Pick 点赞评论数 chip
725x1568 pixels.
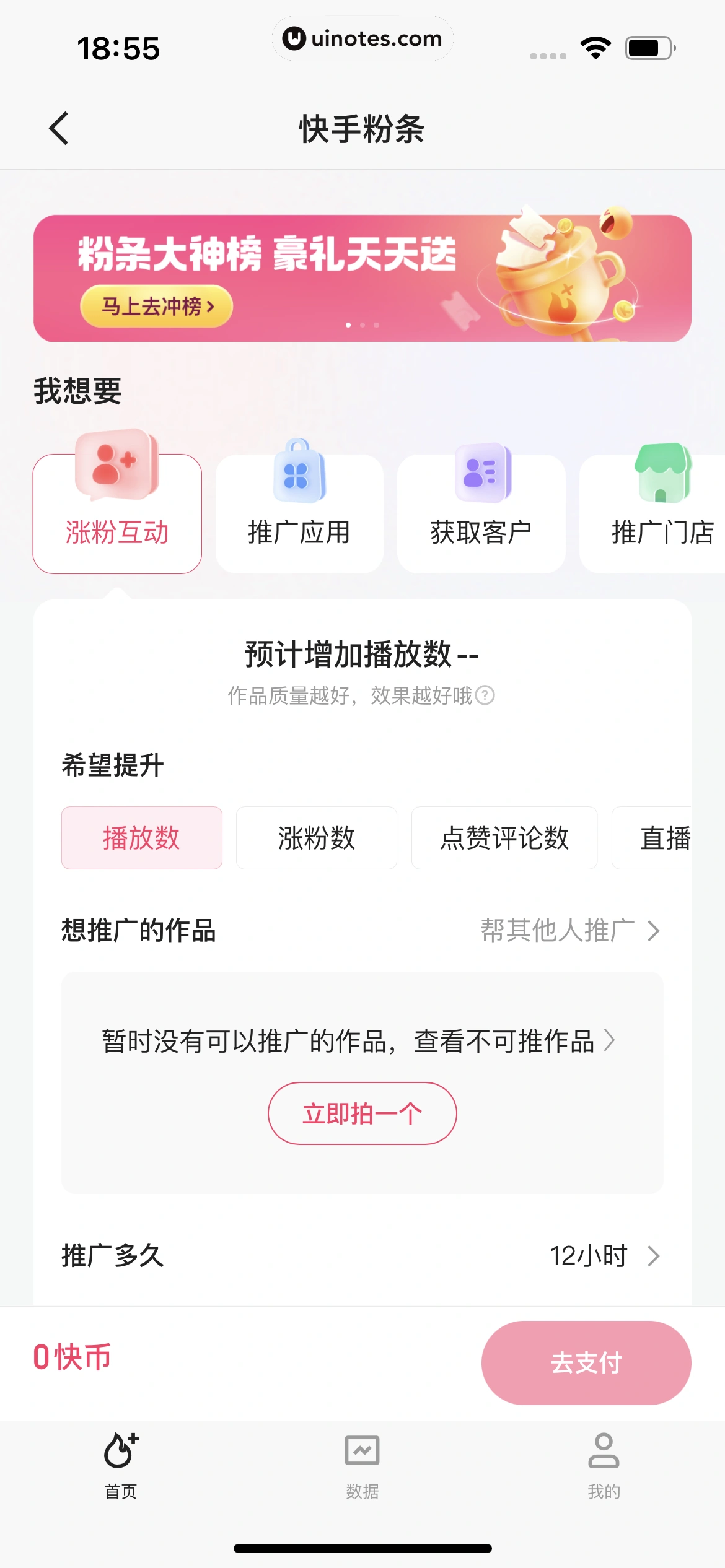pyautogui.click(x=504, y=838)
